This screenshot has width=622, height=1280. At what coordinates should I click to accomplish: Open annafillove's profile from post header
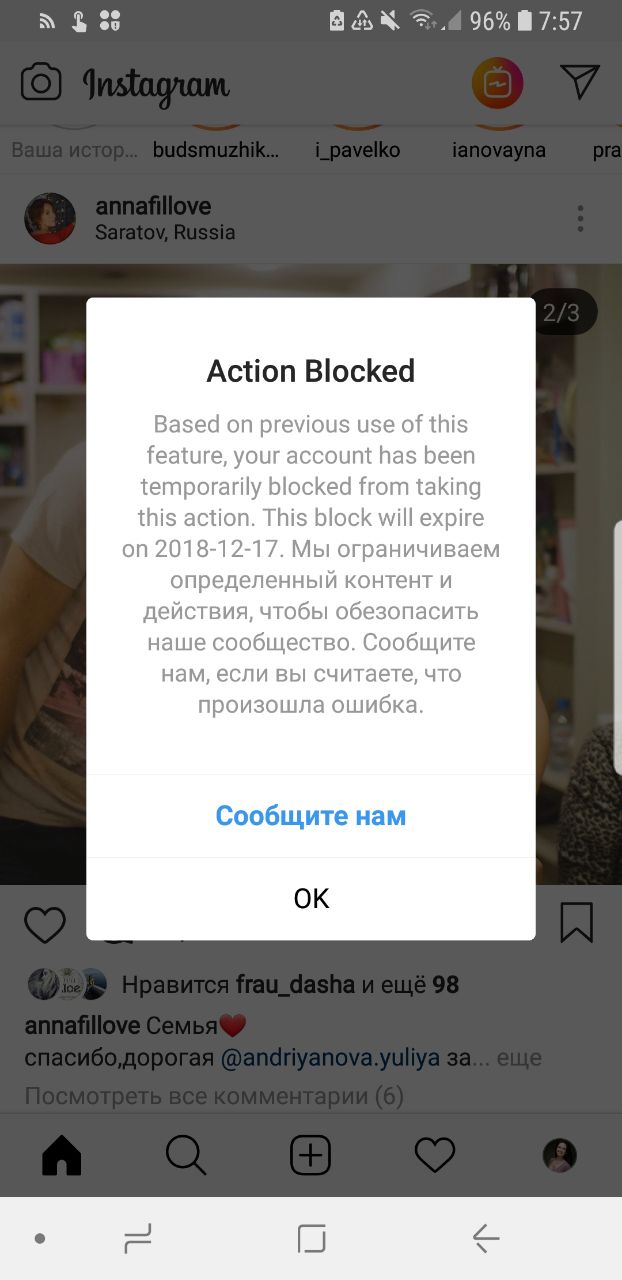153,206
